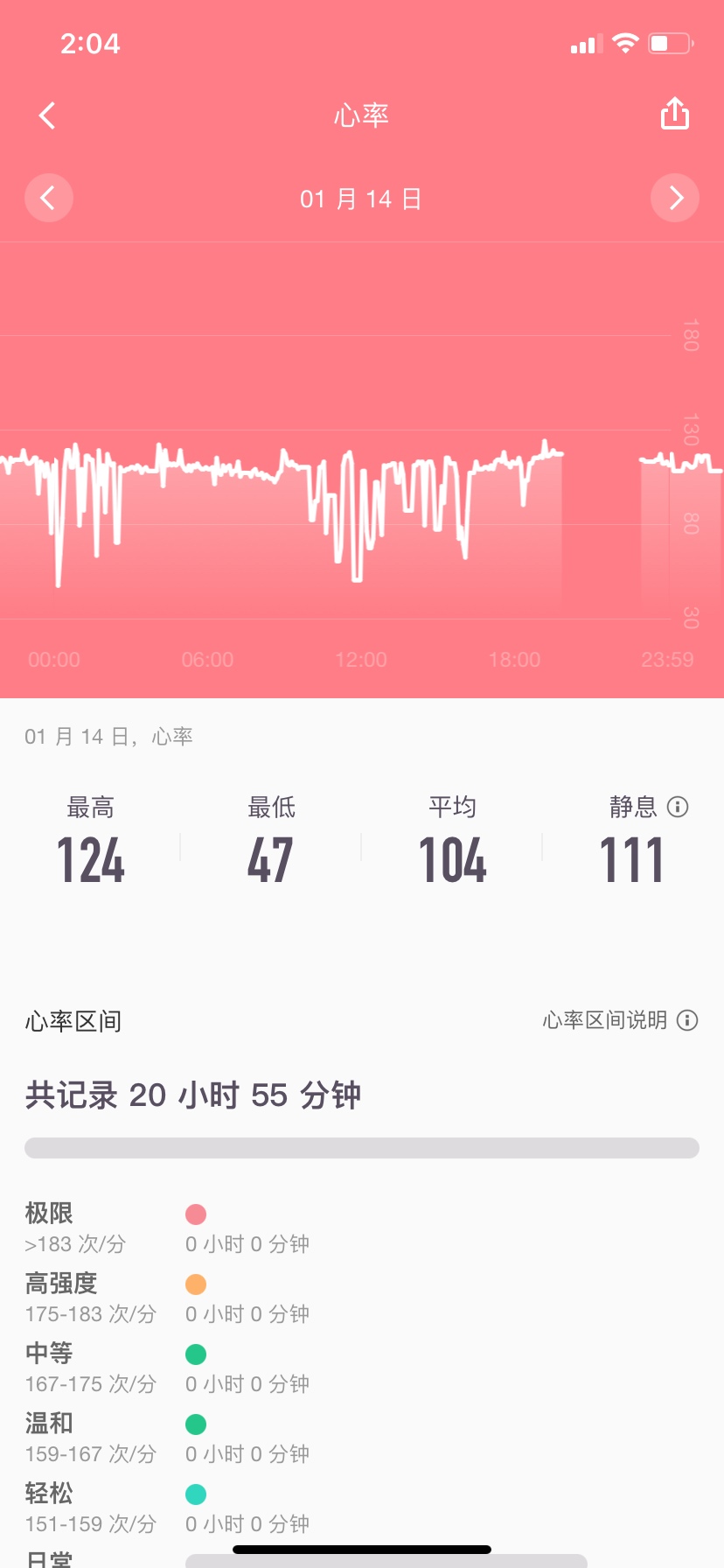The width and height of the screenshot is (724, 1568).
Task: Open 心率区间说明 explanation
Action: 620,1020
